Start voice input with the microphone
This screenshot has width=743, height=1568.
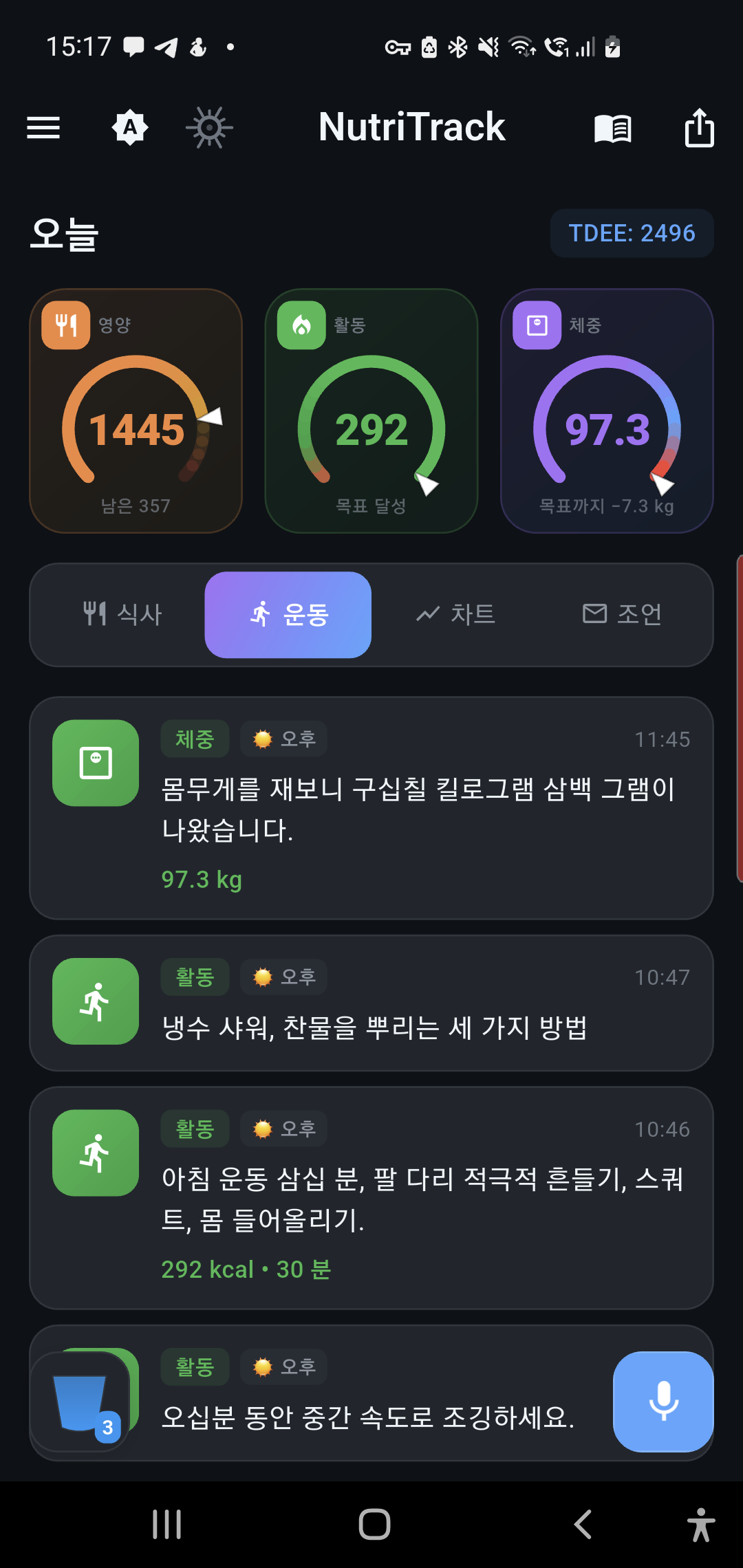point(663,1402)
